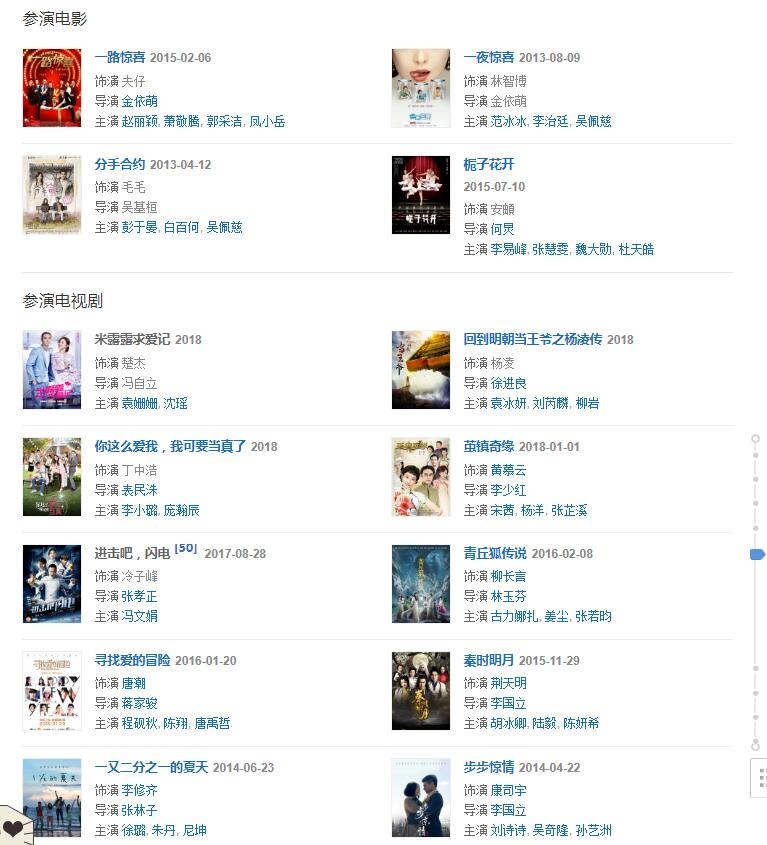Image resolution: width=767 pixels, height=845 pixels.
Task: Open the 分手合约 movie title link
Action: tap(120, 165)
